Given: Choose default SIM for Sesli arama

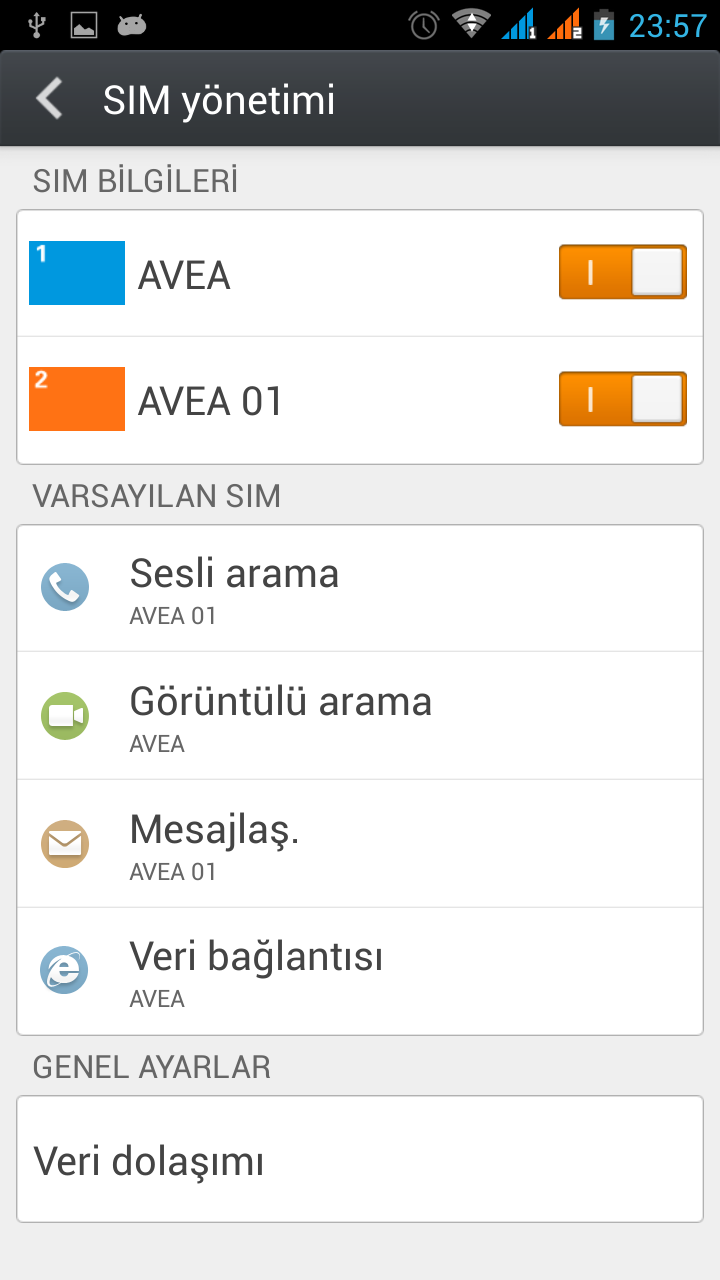Looking at the screenshot, I should click(360, 588).
